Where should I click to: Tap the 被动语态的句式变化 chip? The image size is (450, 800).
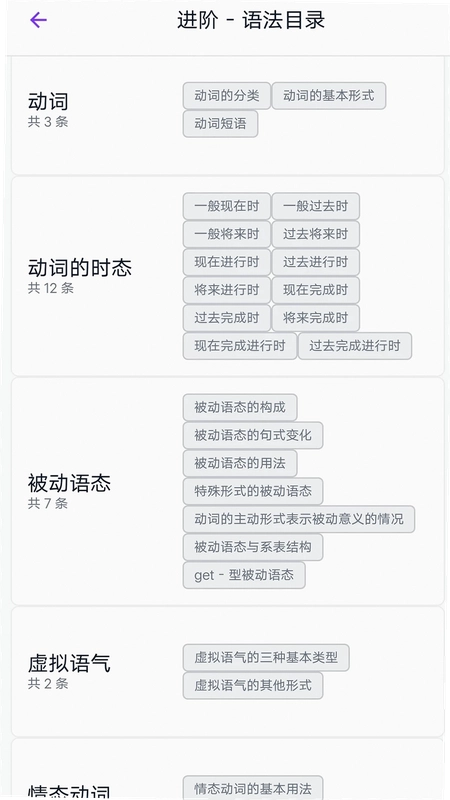(x=253, y=436)
